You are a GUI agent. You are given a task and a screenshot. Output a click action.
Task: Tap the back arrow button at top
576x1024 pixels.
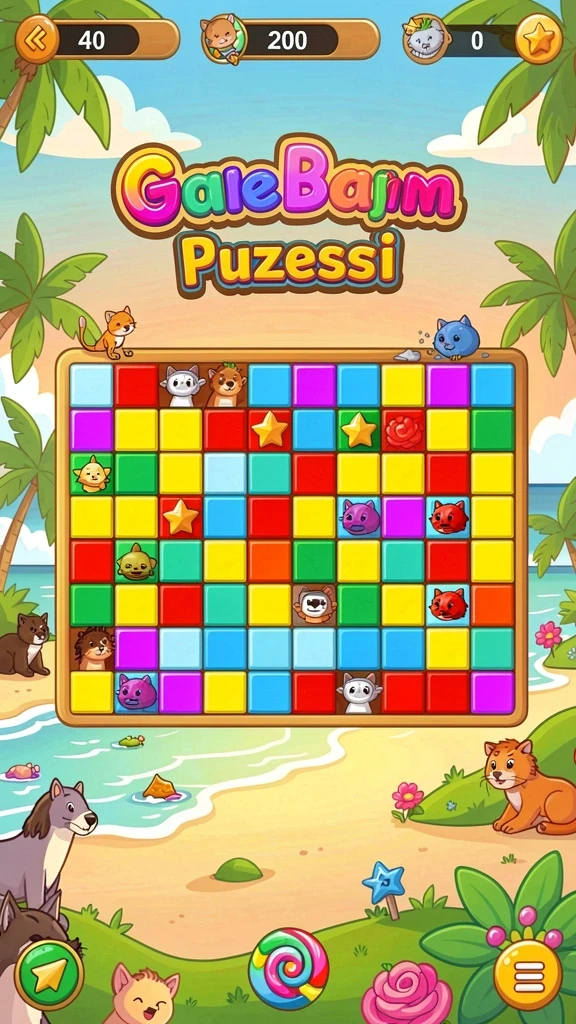pos(37,39)
